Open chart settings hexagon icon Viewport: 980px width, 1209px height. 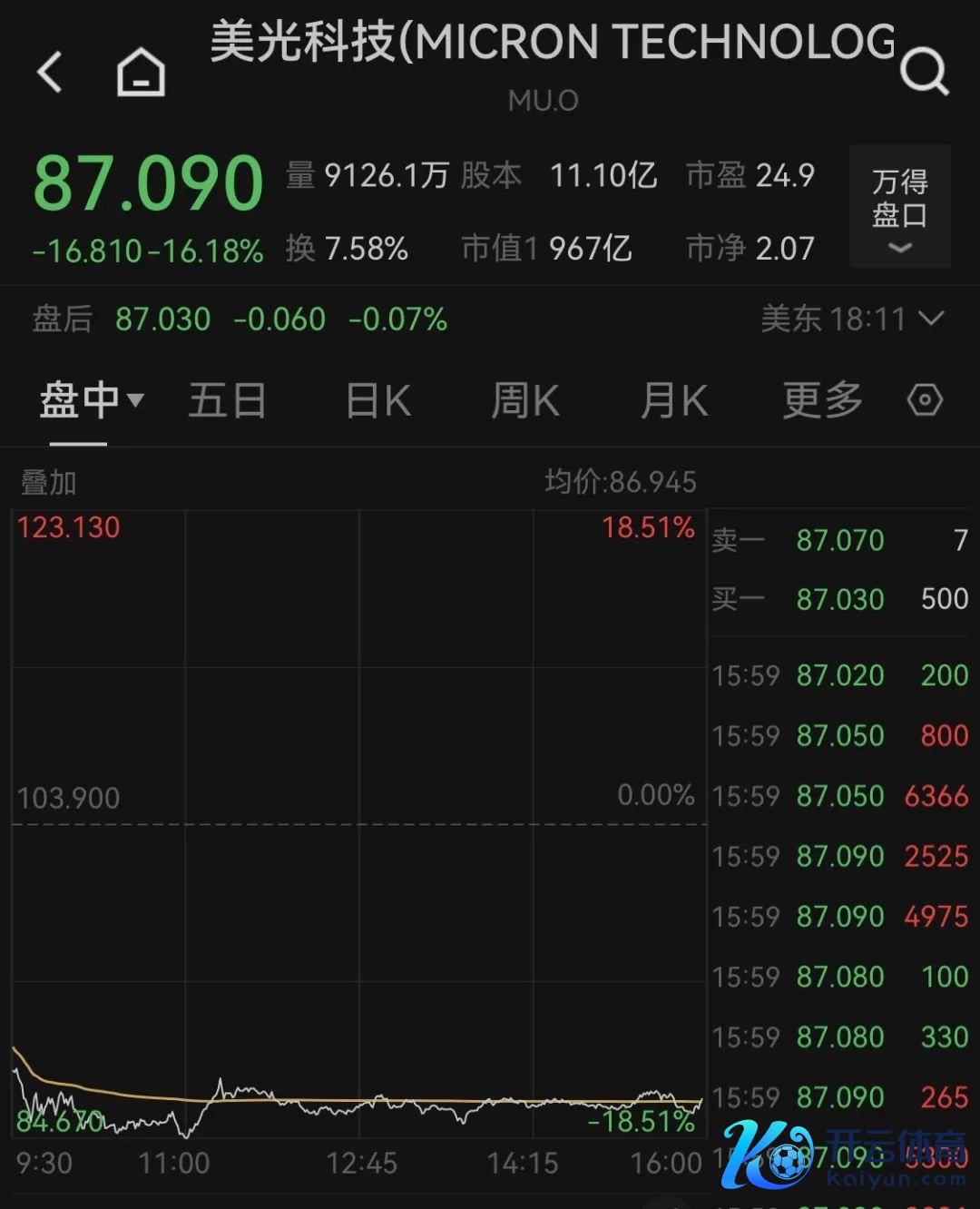925,400
